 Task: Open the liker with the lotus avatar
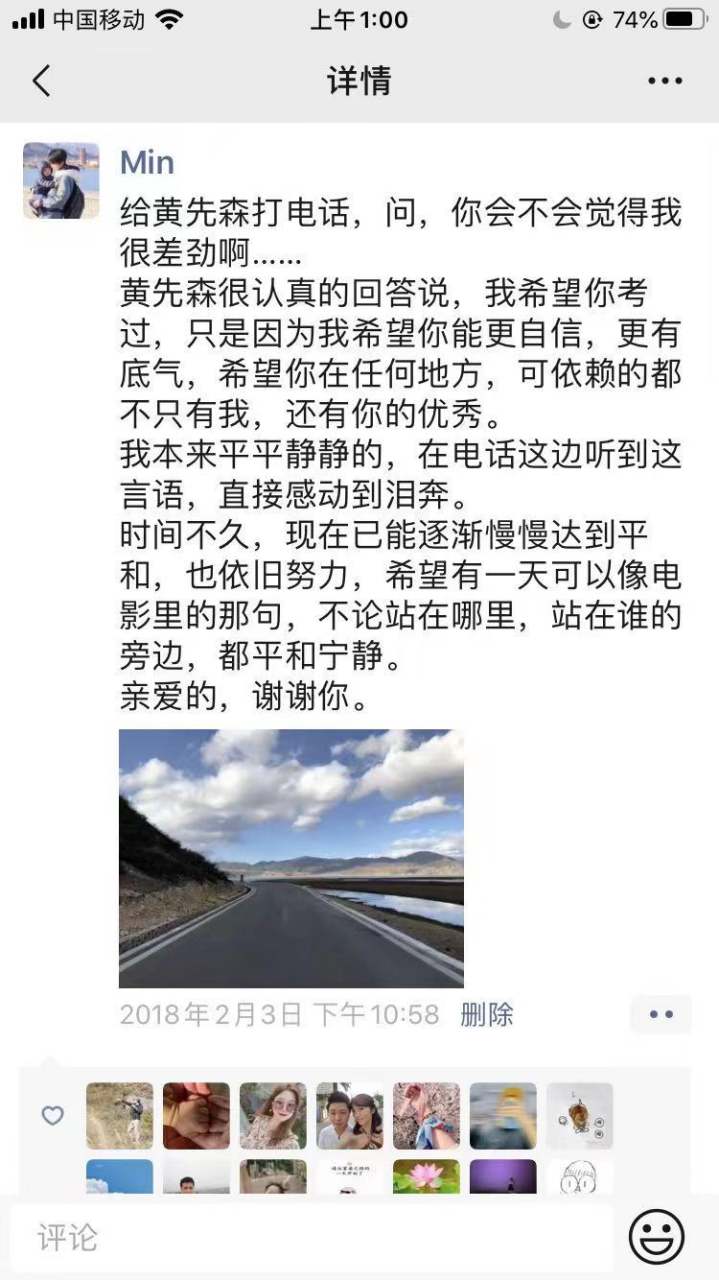pyautogui.click(x=426, y=1177)
